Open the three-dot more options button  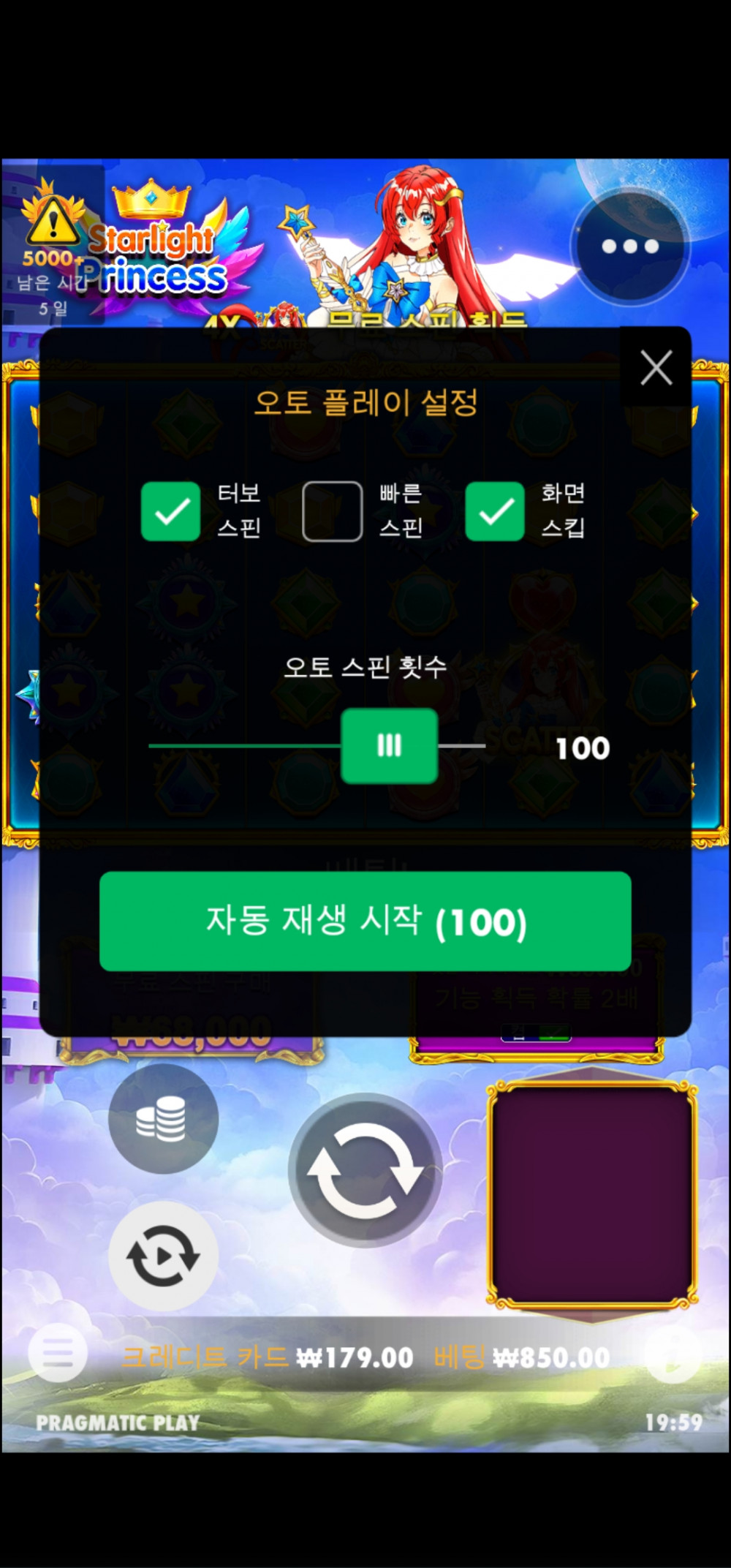coord(630,247)
